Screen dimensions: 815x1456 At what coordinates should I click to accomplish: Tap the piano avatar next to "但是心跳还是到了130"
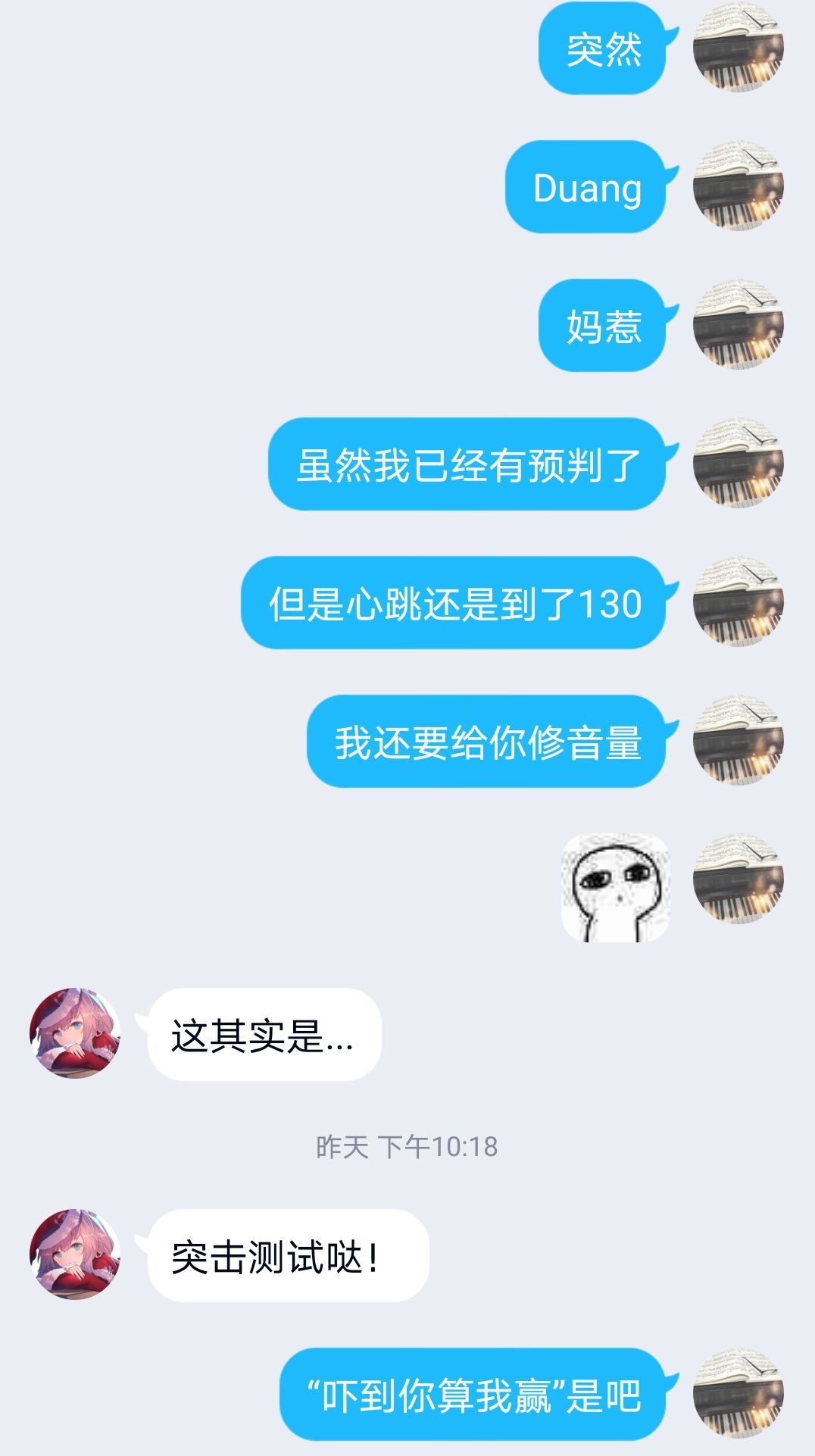coord(738,602)
